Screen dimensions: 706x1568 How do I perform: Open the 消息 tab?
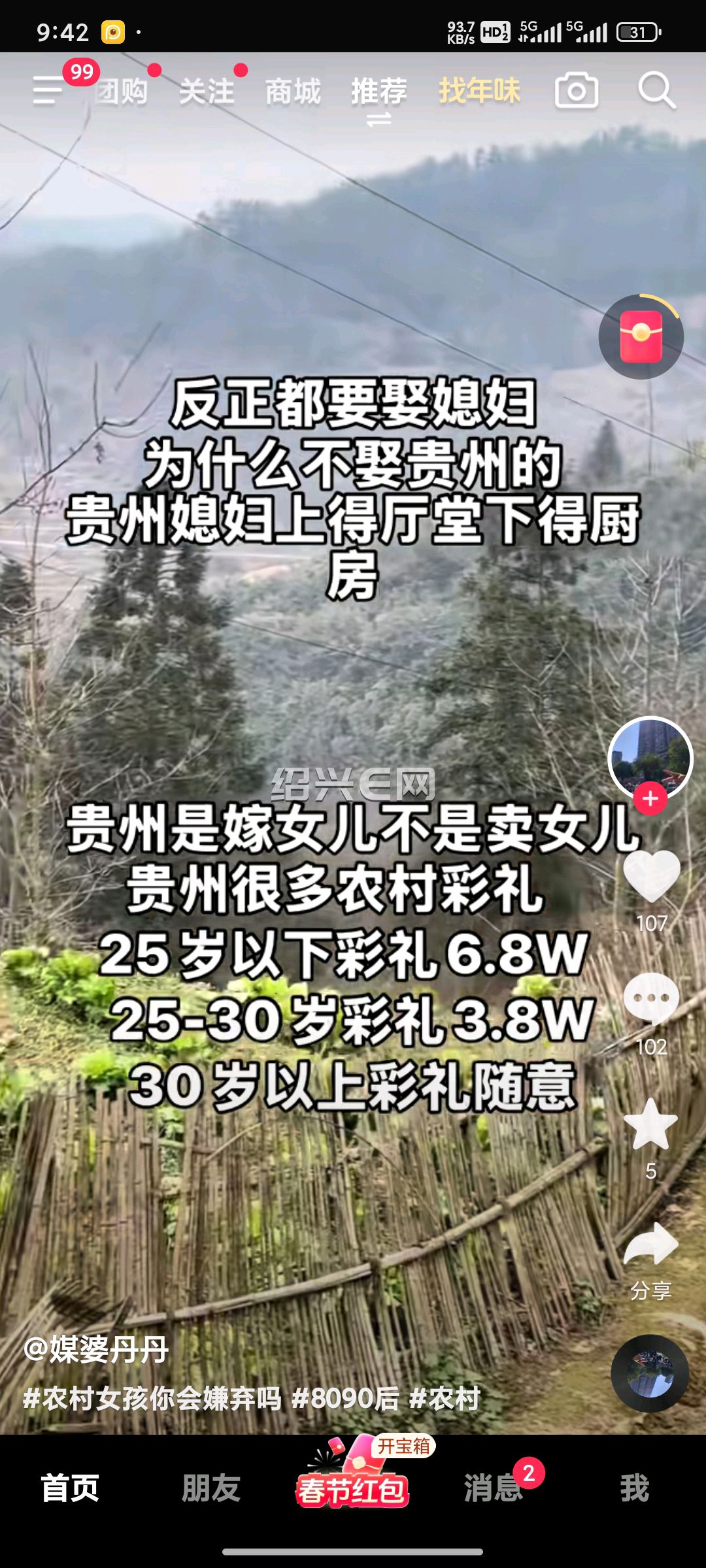[493, 1488]
